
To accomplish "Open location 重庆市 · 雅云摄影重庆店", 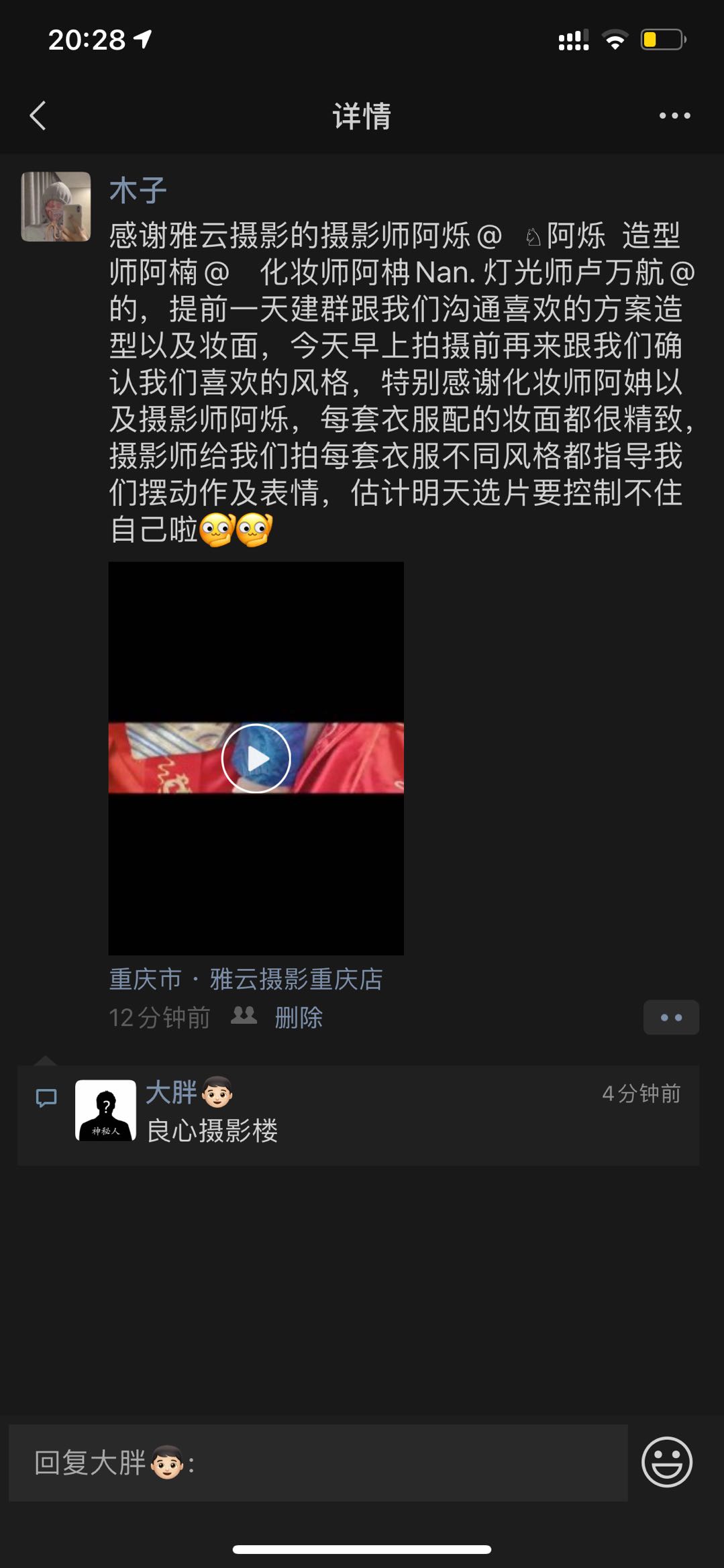I will tap(246, 980).
